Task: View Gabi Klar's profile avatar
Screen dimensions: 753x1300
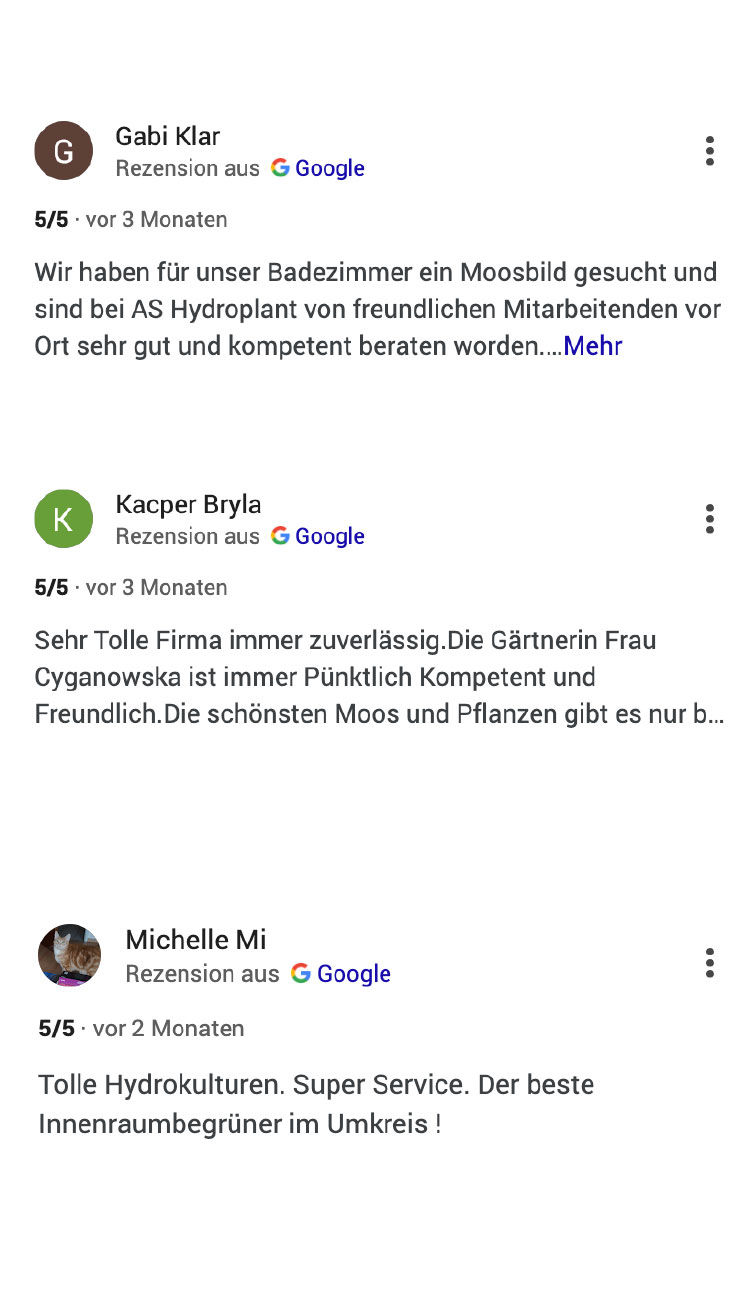Action: [64, 151]
